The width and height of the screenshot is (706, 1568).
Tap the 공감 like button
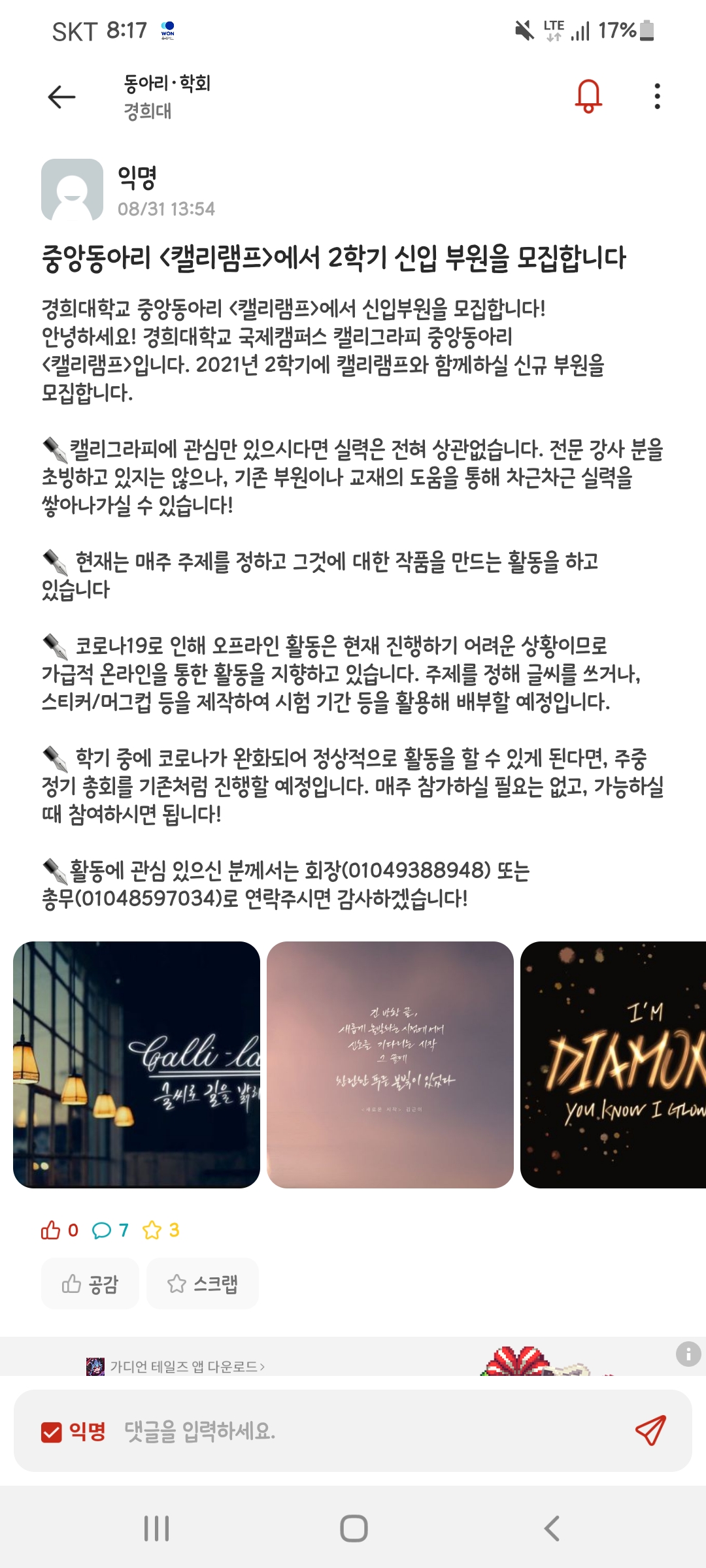[x=90, y=1284]
